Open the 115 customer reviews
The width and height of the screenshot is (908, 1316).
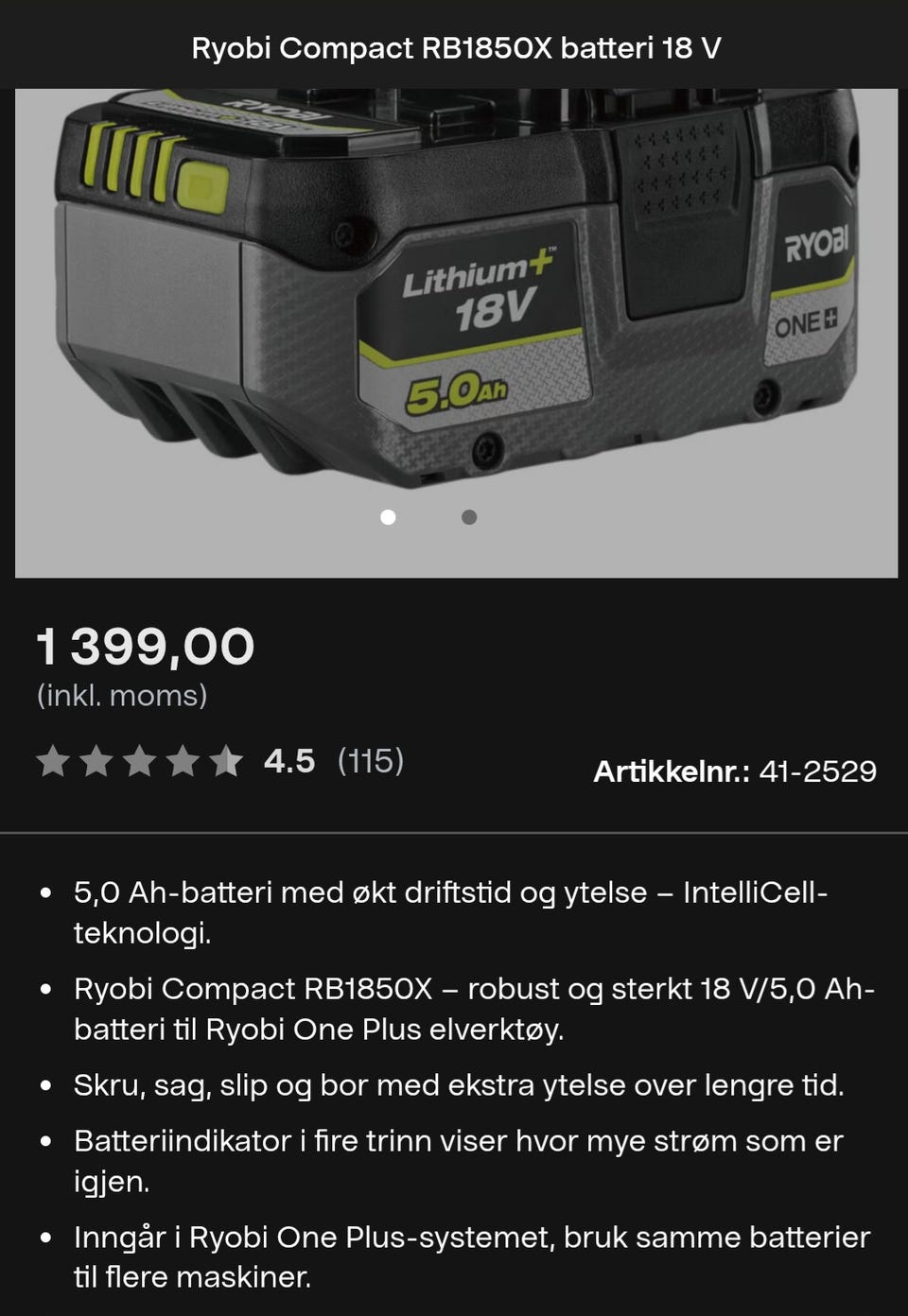coord(371,761)
